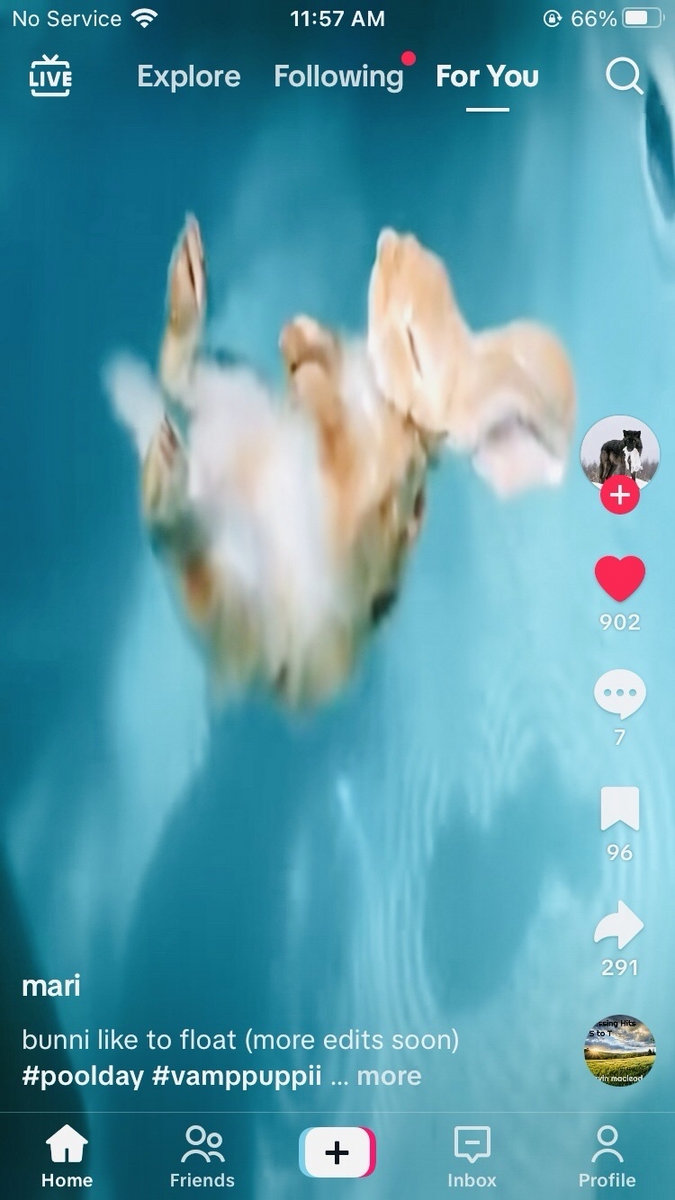
Task: Open the Friends tab
Action: pyautogui.click(x=202, y=1155)
